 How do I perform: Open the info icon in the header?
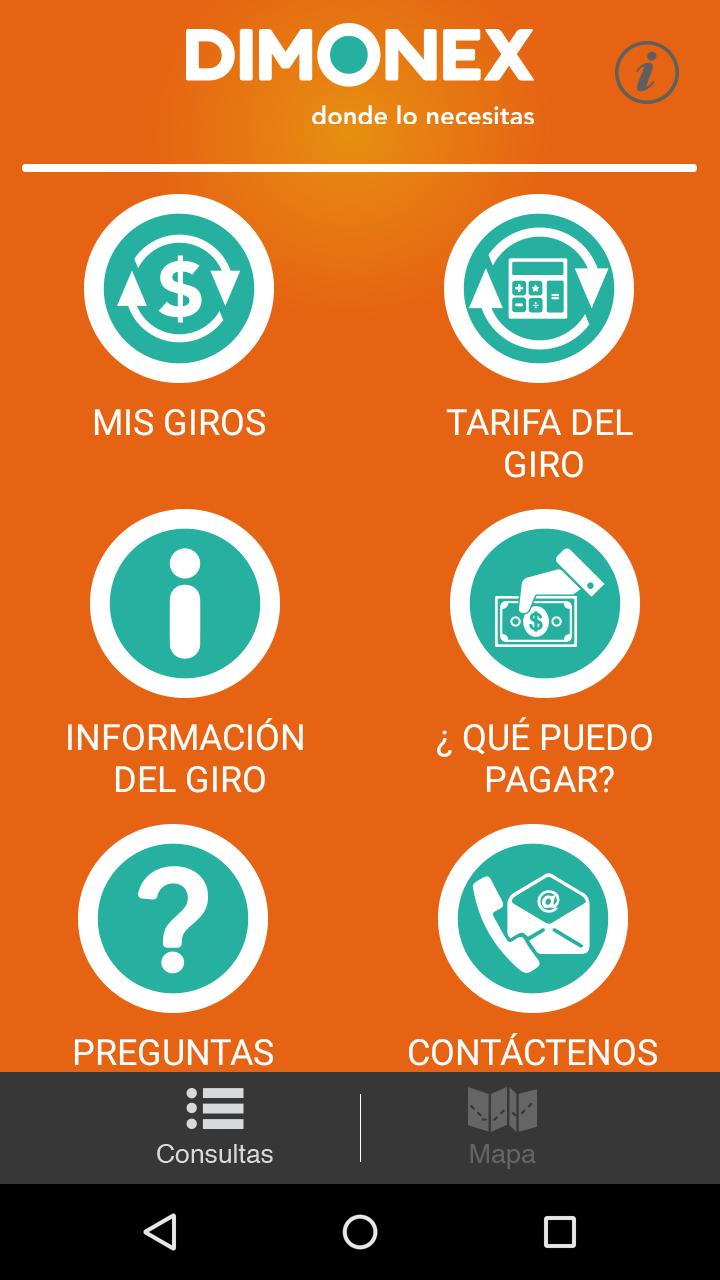tap(646, 73)
